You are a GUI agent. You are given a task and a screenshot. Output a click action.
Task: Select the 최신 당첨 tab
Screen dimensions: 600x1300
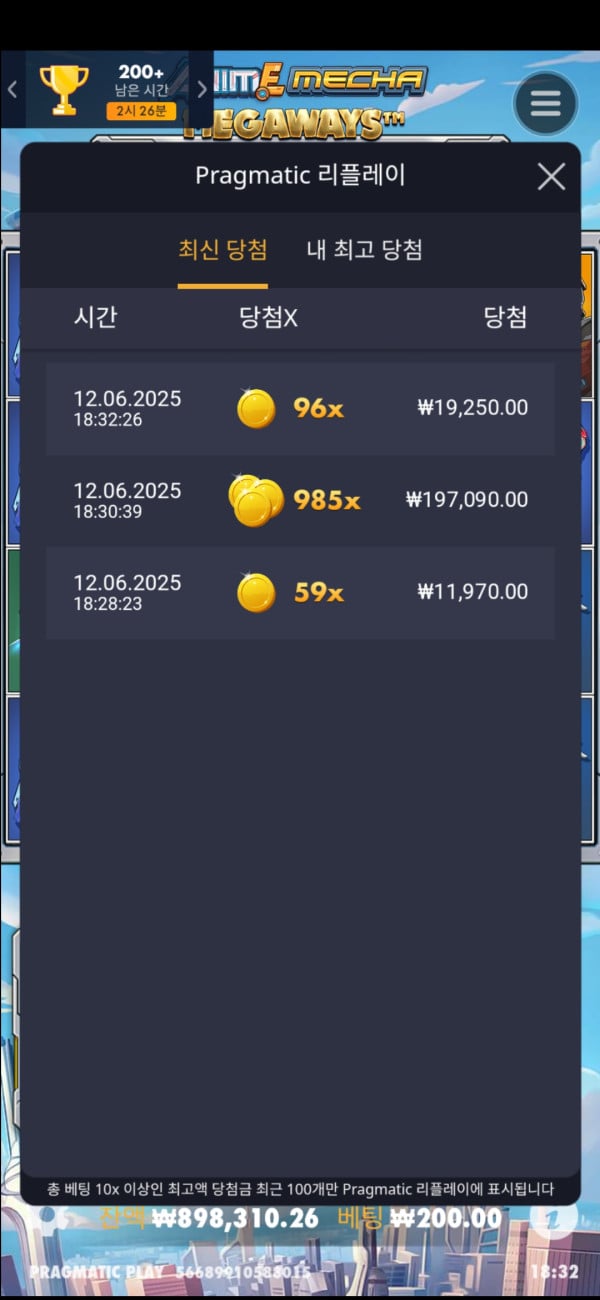point(222,250)
